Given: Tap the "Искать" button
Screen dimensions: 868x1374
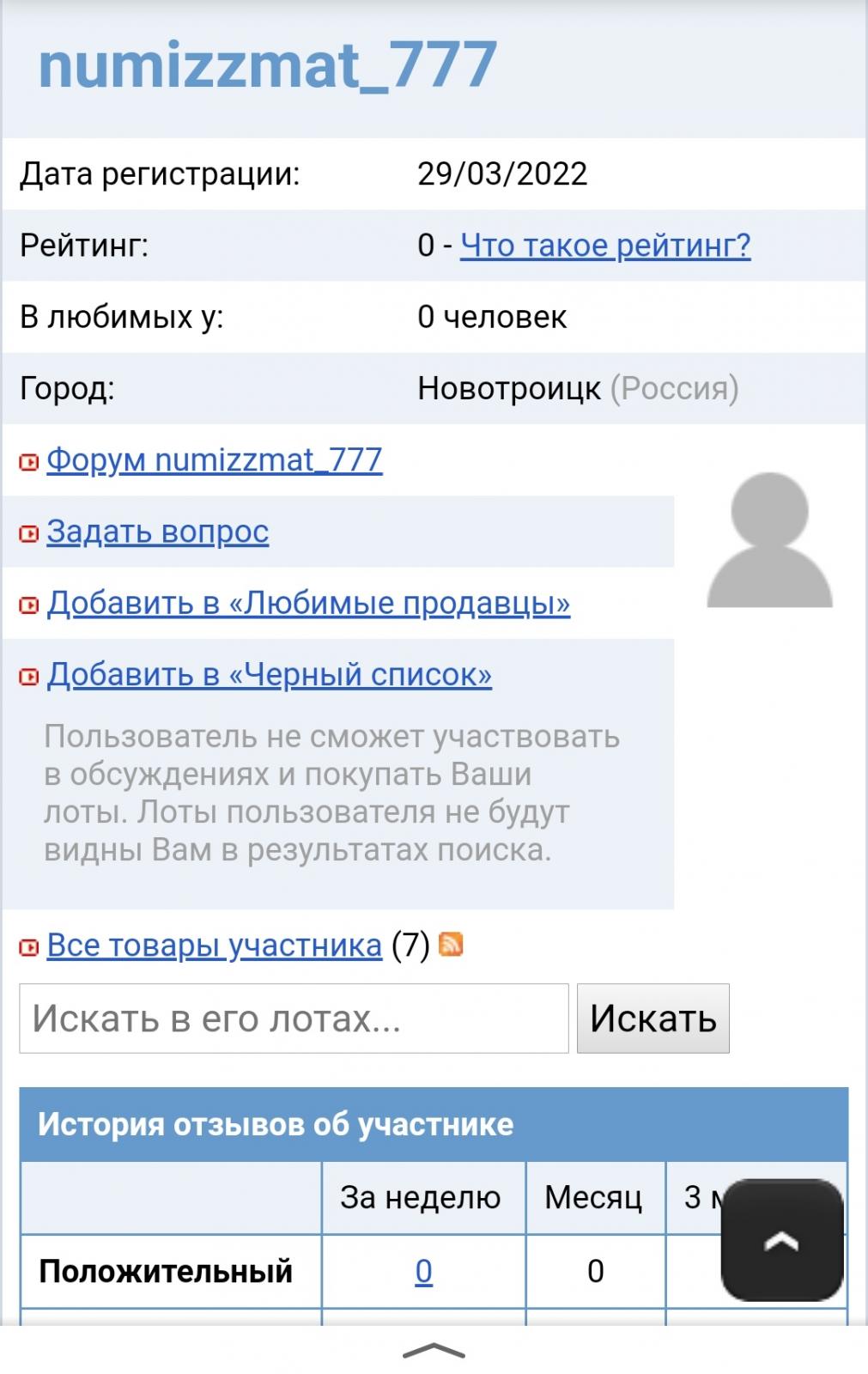Looking at the screenshot, I should tap(653, 1018).
